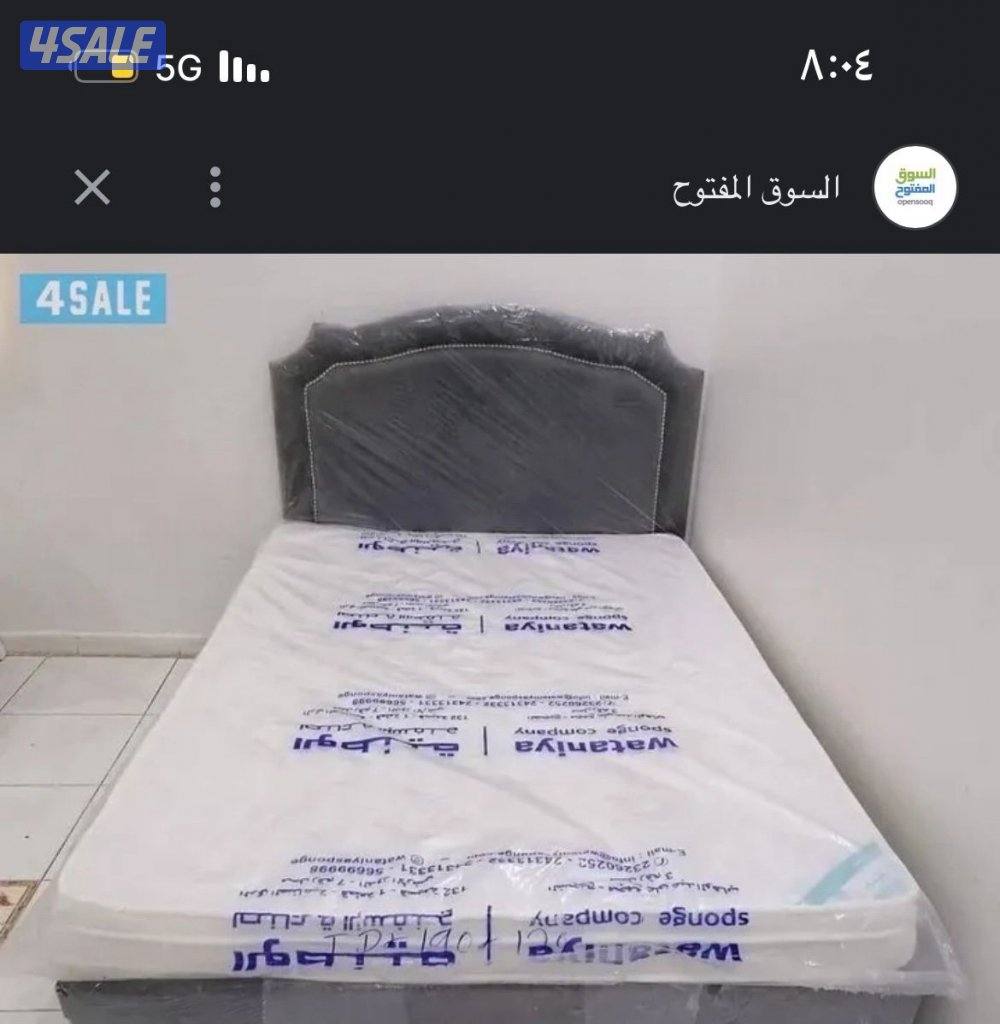1000x1024 pixels.
Task: Open the header bar of the viewer
Action: click(500, 185)
